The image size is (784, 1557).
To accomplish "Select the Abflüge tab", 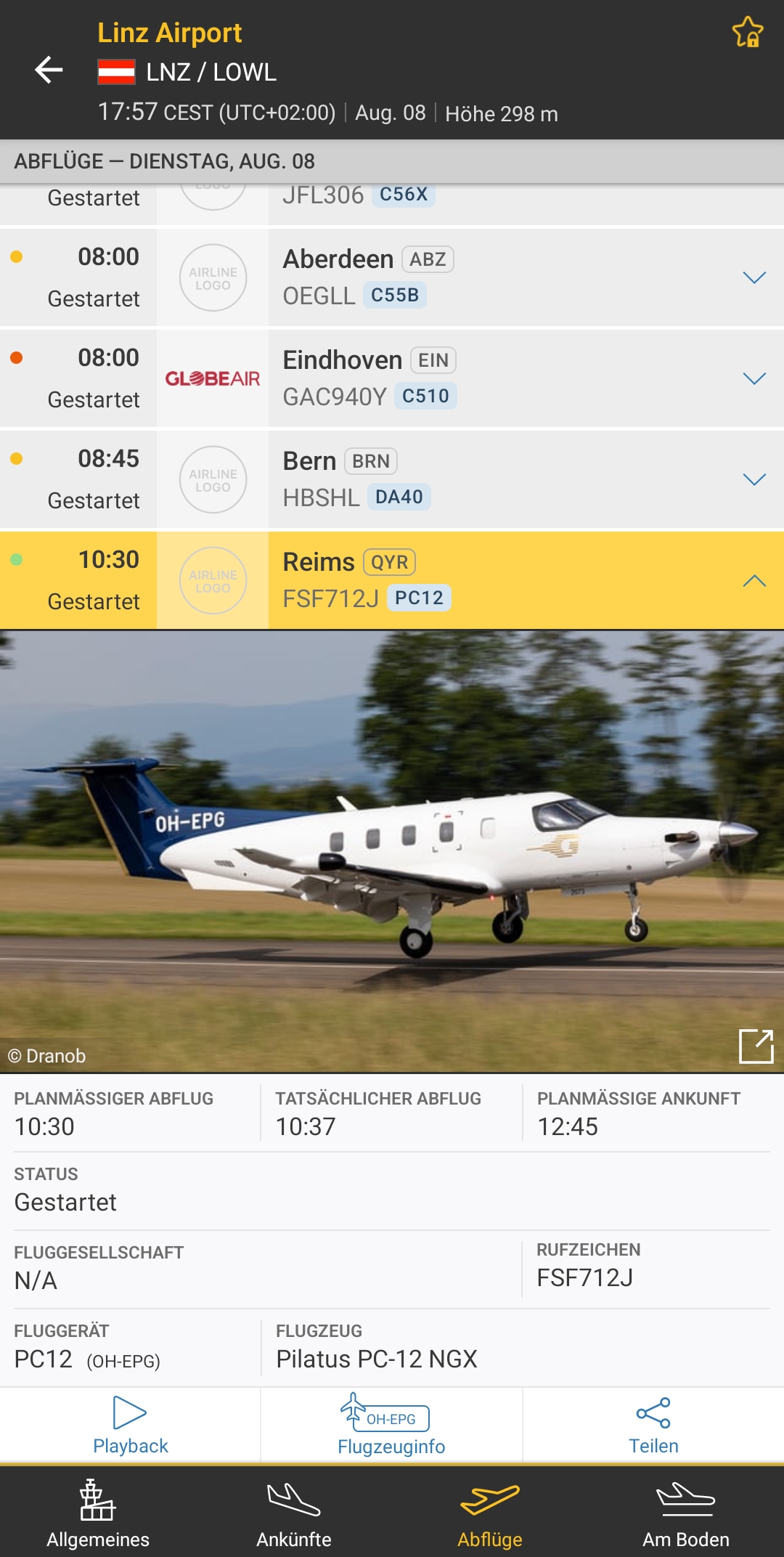I will pyautogui.click(x=490, y=1513).
